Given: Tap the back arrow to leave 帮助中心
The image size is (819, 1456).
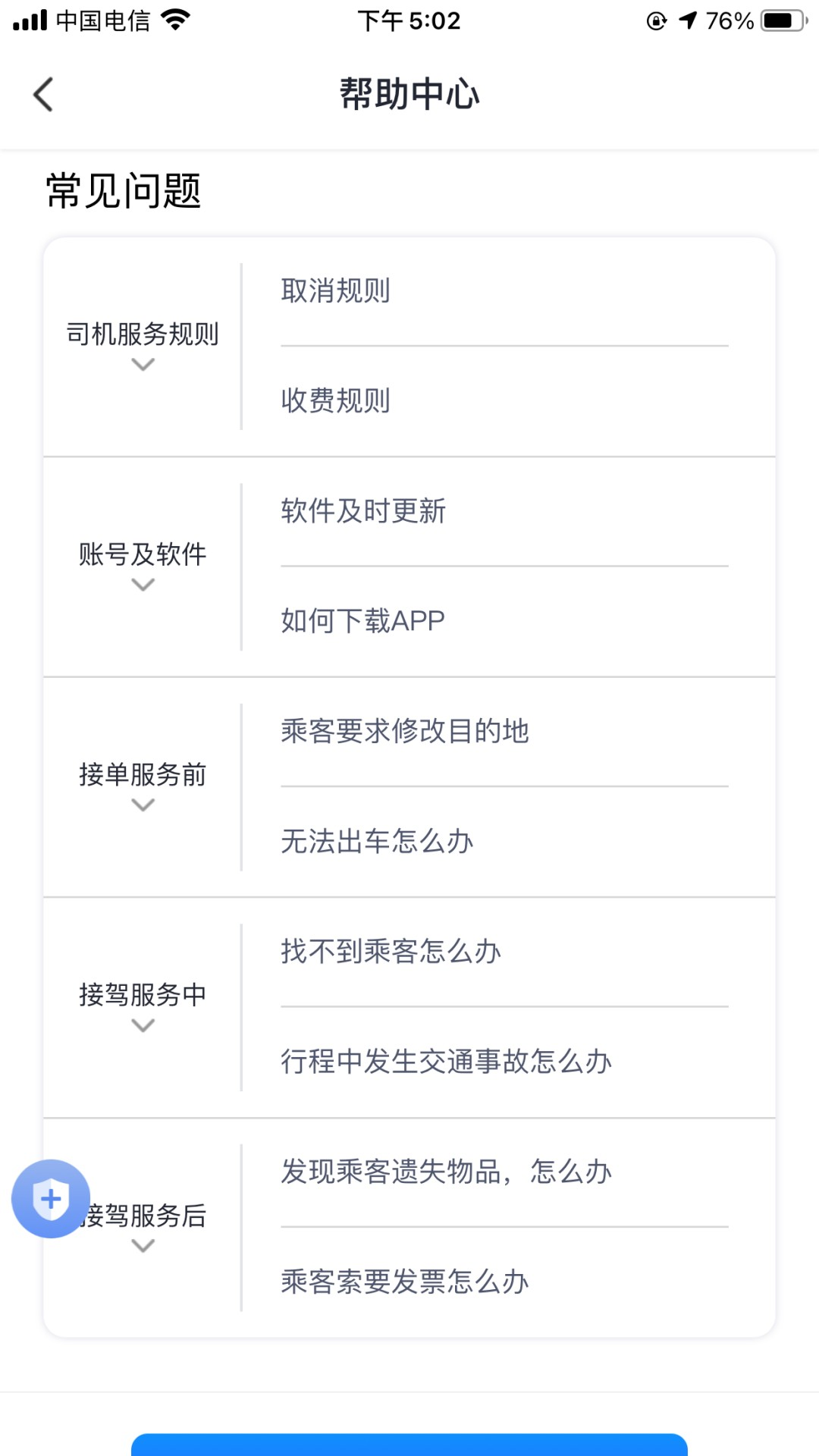Looking at the screenshot, I should (x=42, y=94).
